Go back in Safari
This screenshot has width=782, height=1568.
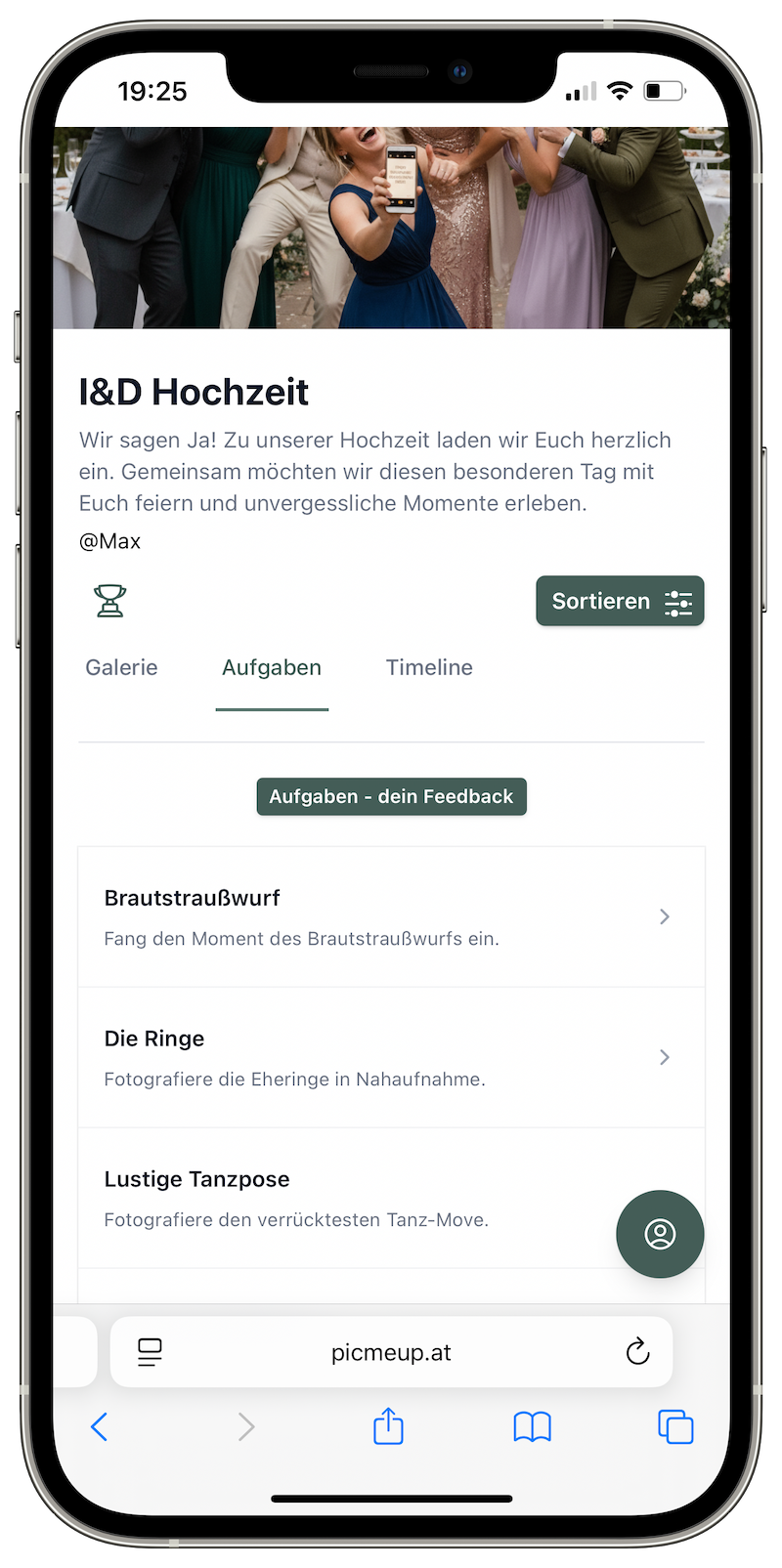click(x=100, y=1427)
